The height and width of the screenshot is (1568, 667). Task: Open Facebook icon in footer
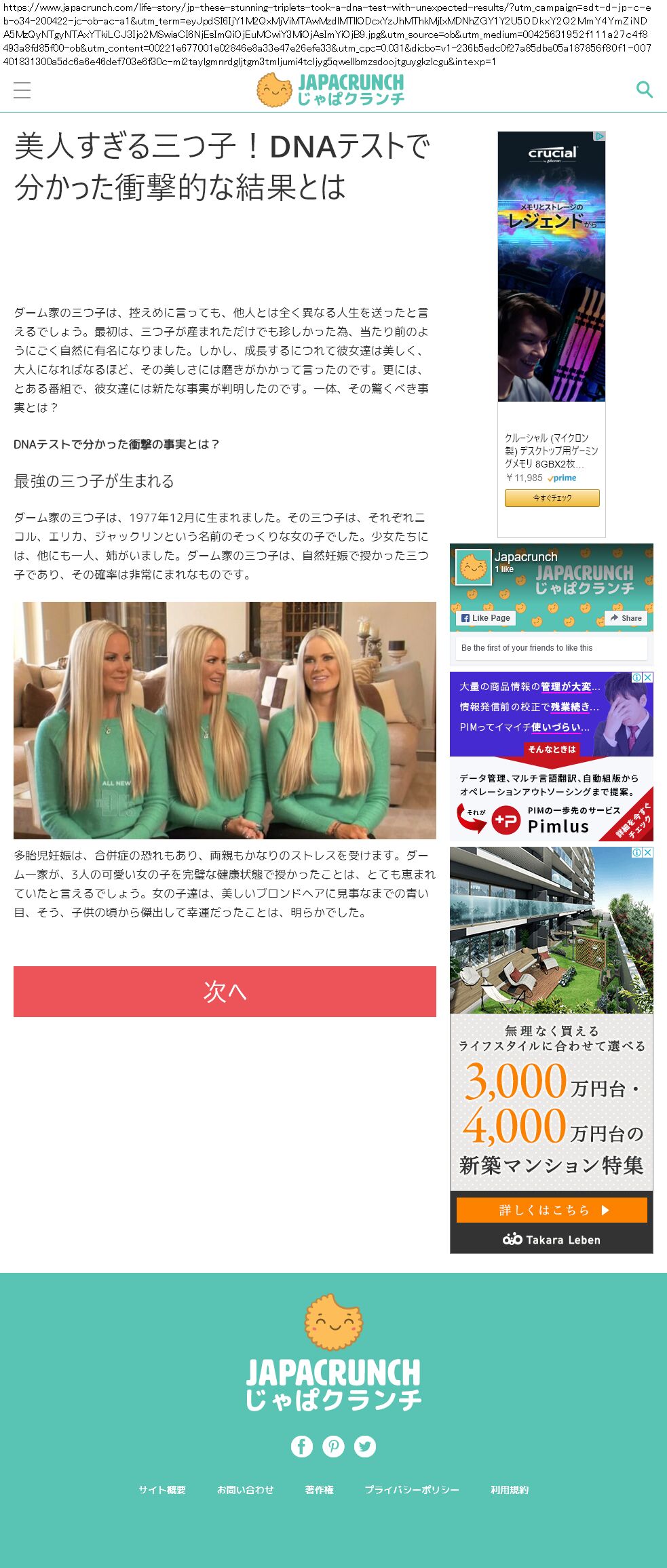click(x=302, y=1446)
